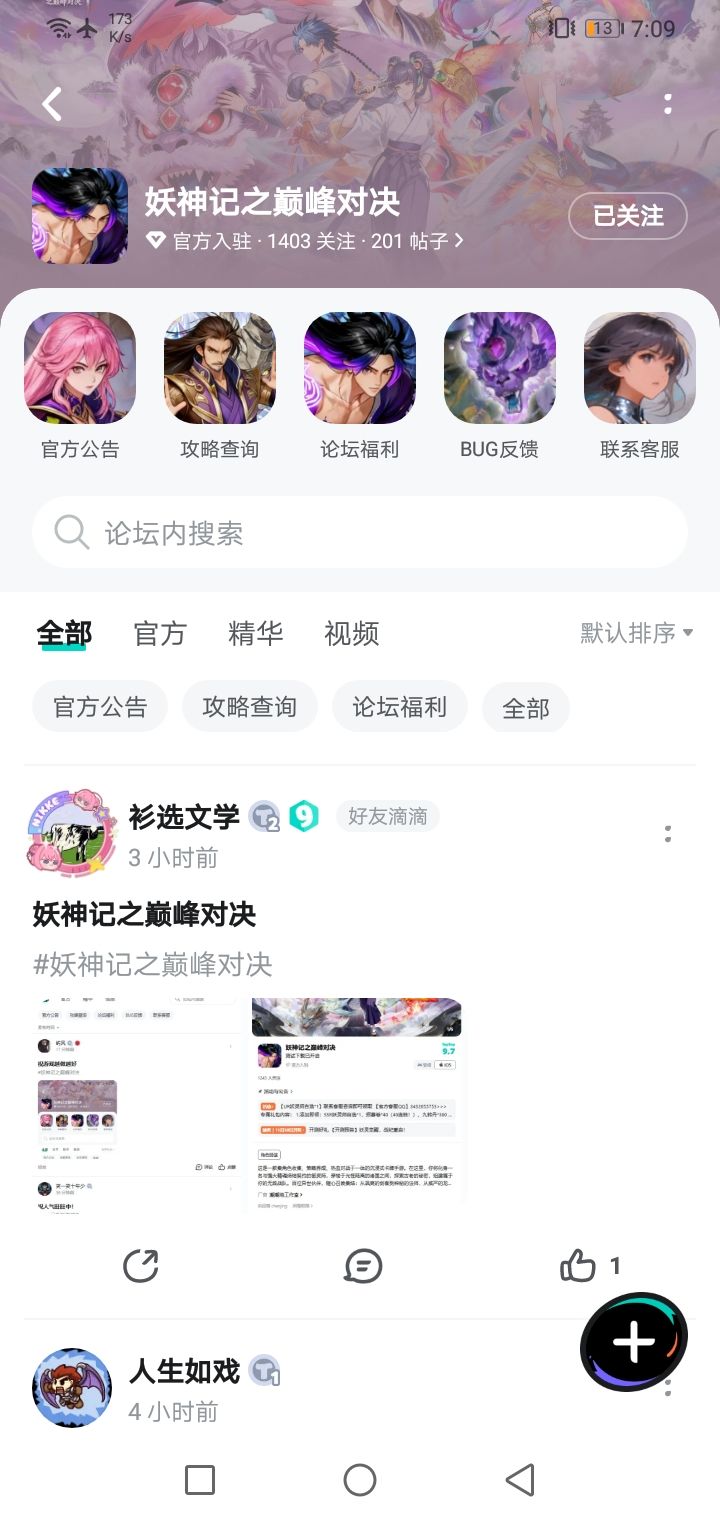Switch to the 官方 tab

[x=160, y=633]
